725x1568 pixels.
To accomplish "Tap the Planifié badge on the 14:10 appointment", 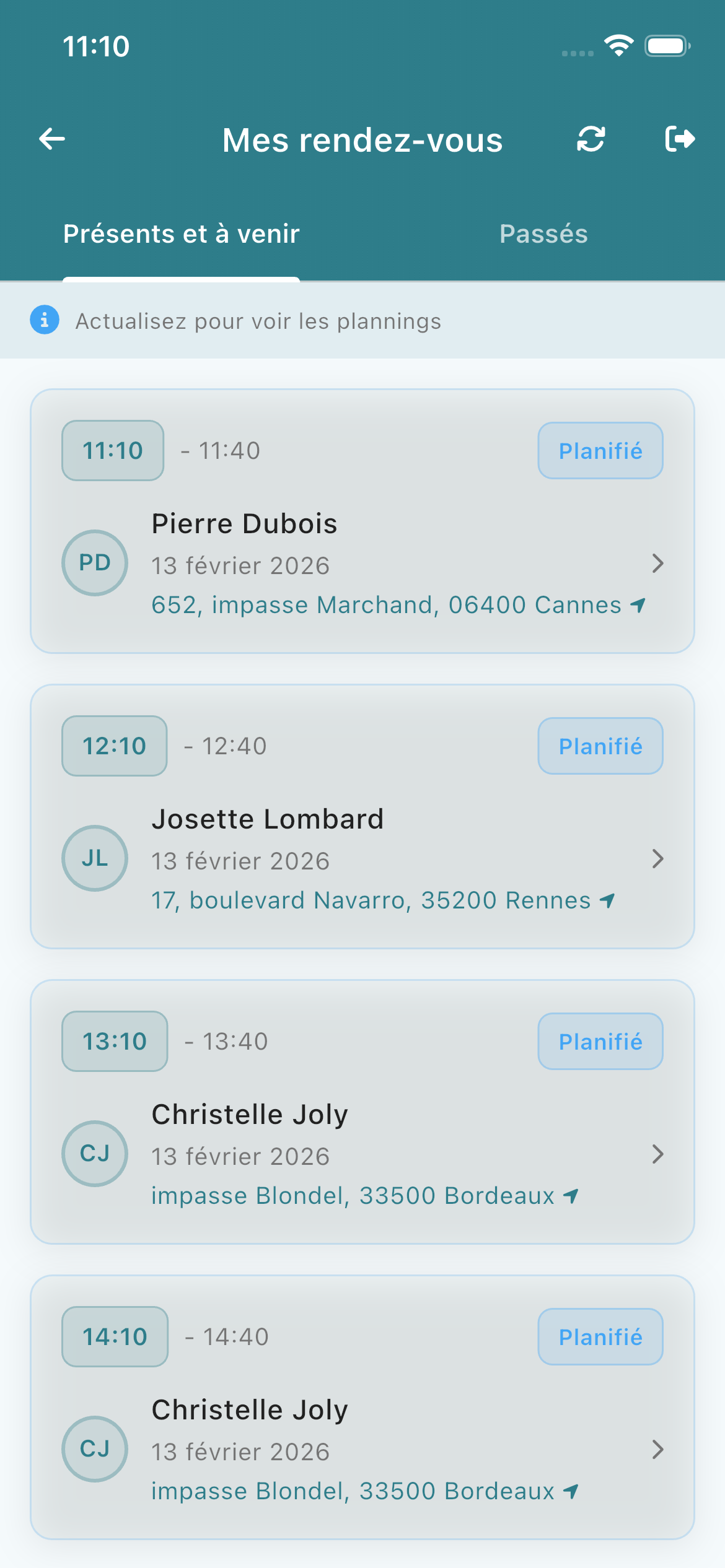I will pyautogui.click(x=600, y=1336).
